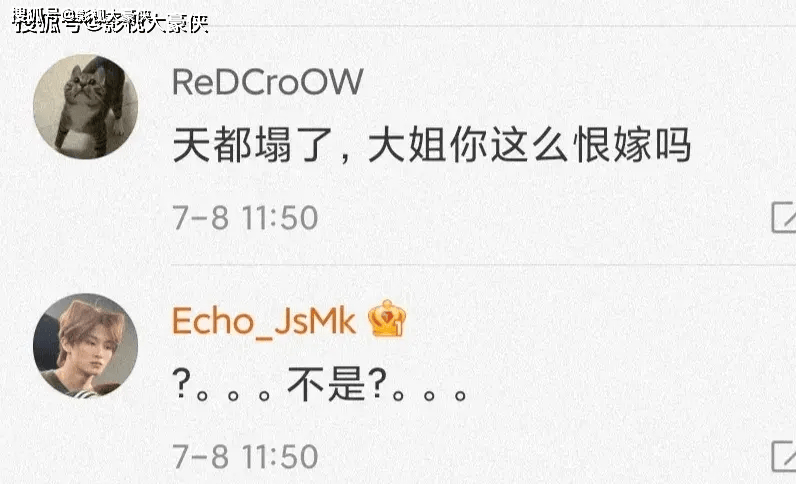Viewport: 796px width, 484px height.
Task: Tap the share icon on ReDCroOW's comment
Action: pyautogui.click(x=784, y=217)
